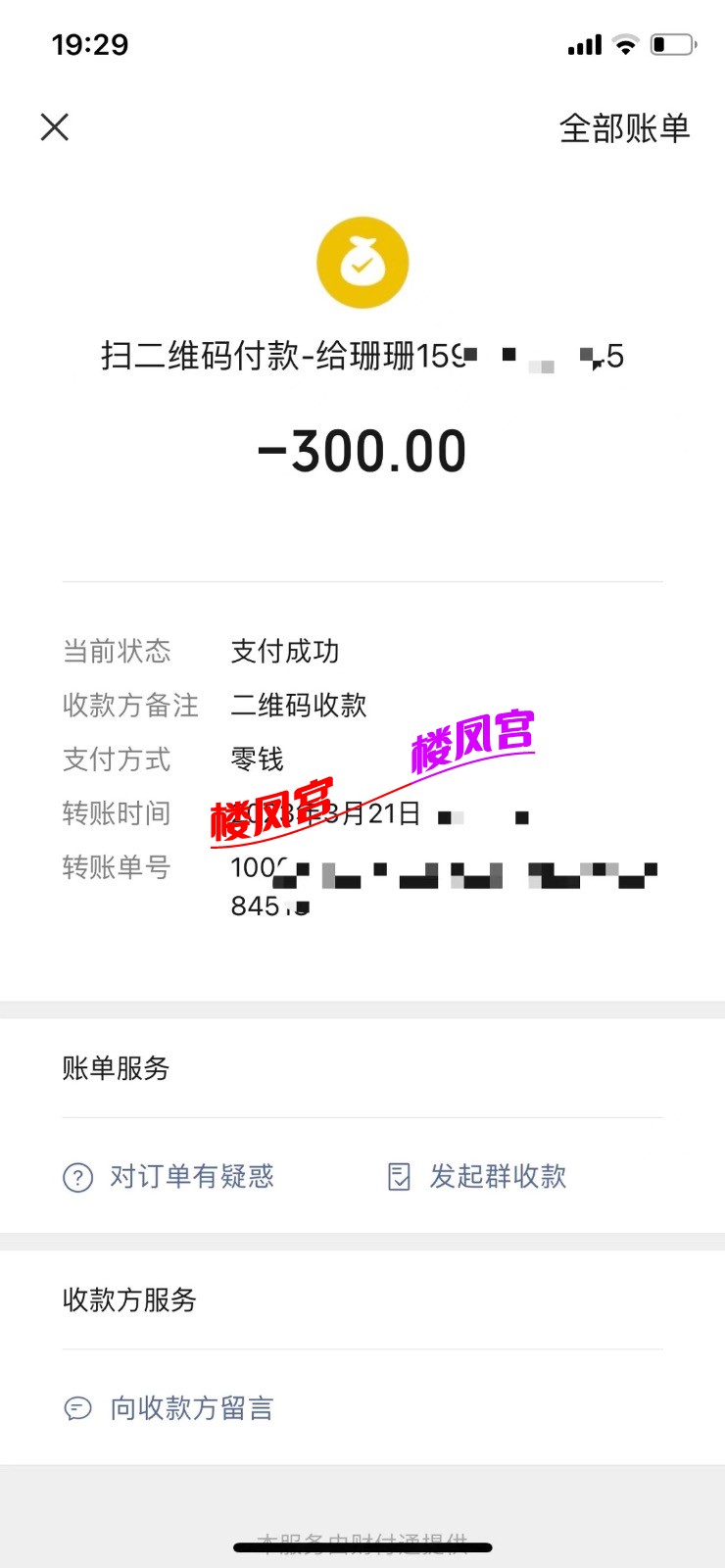The width and height of the screenshot is (725, 1568).
Task: Close the payment detail page
Action: pos(55,126)
